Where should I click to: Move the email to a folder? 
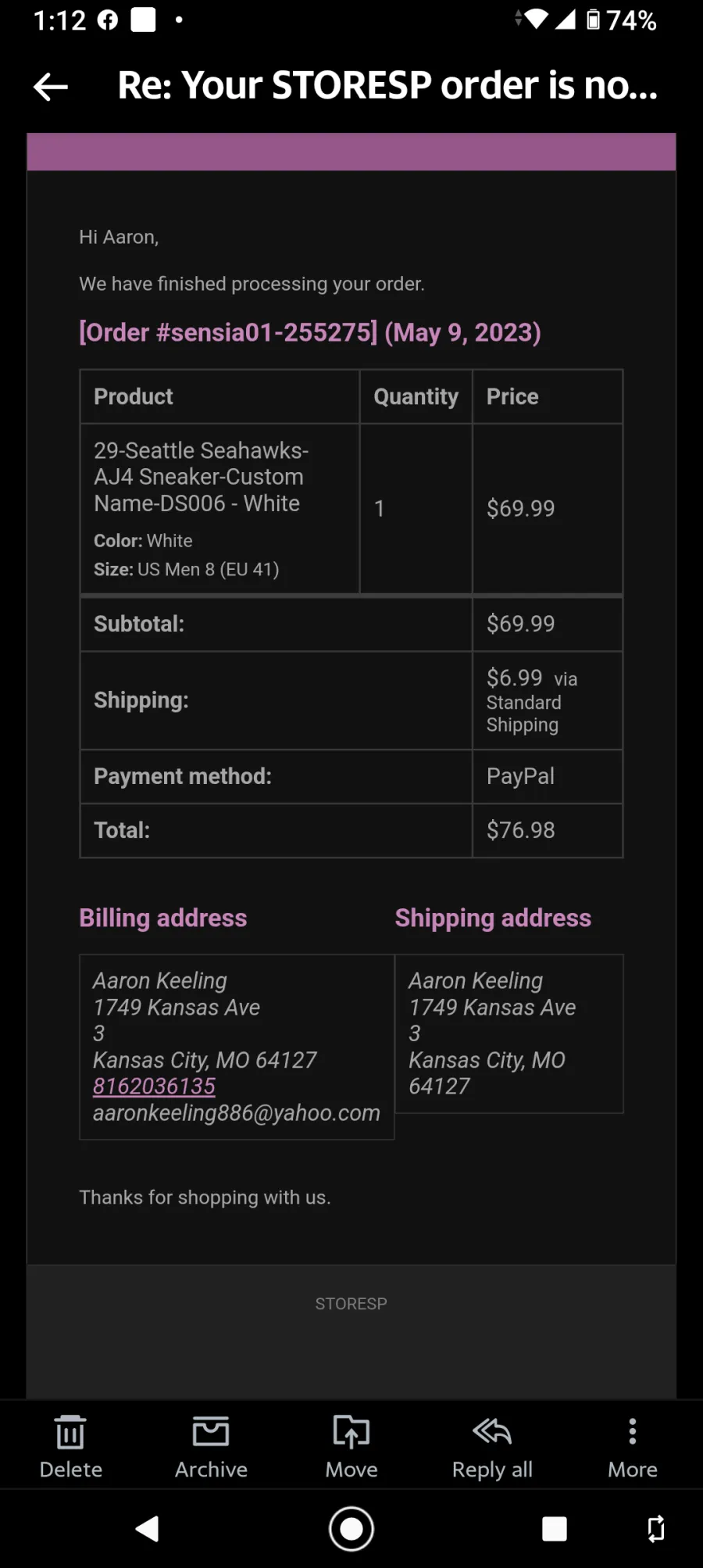(x=351, y=1446)
